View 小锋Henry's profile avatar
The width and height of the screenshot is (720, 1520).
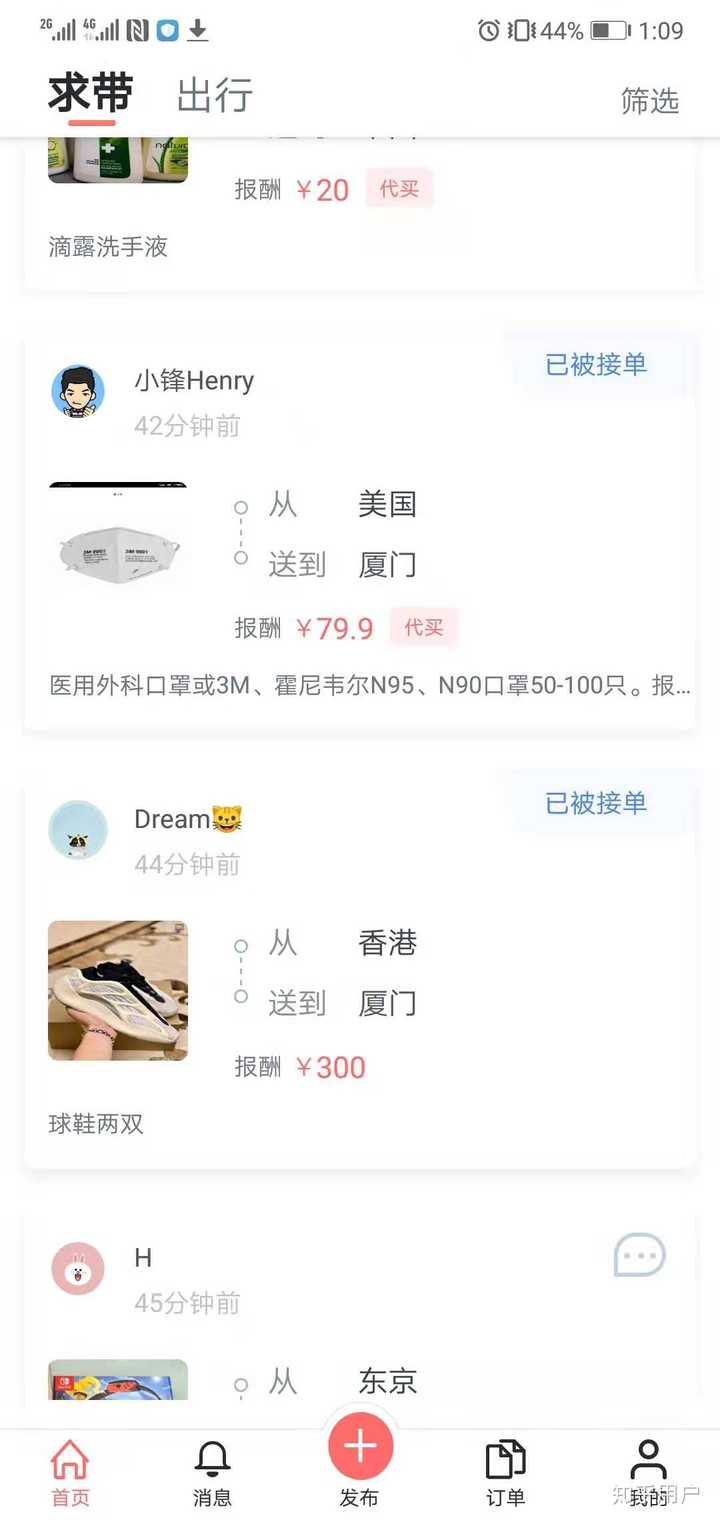78,391
